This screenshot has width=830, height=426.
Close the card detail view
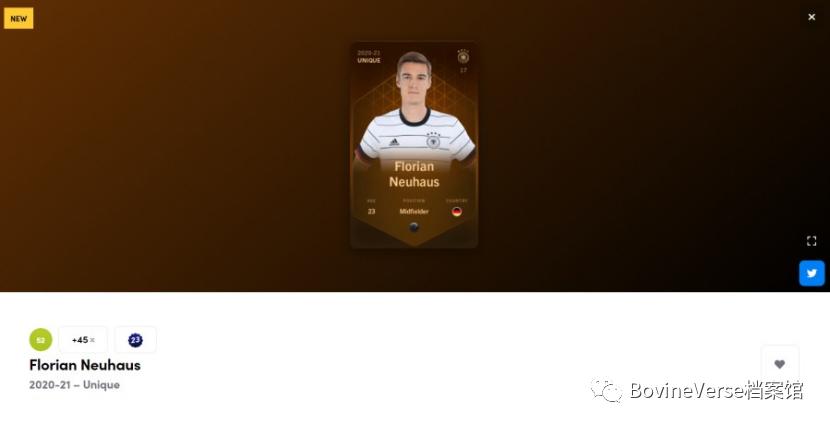(811, 17)
